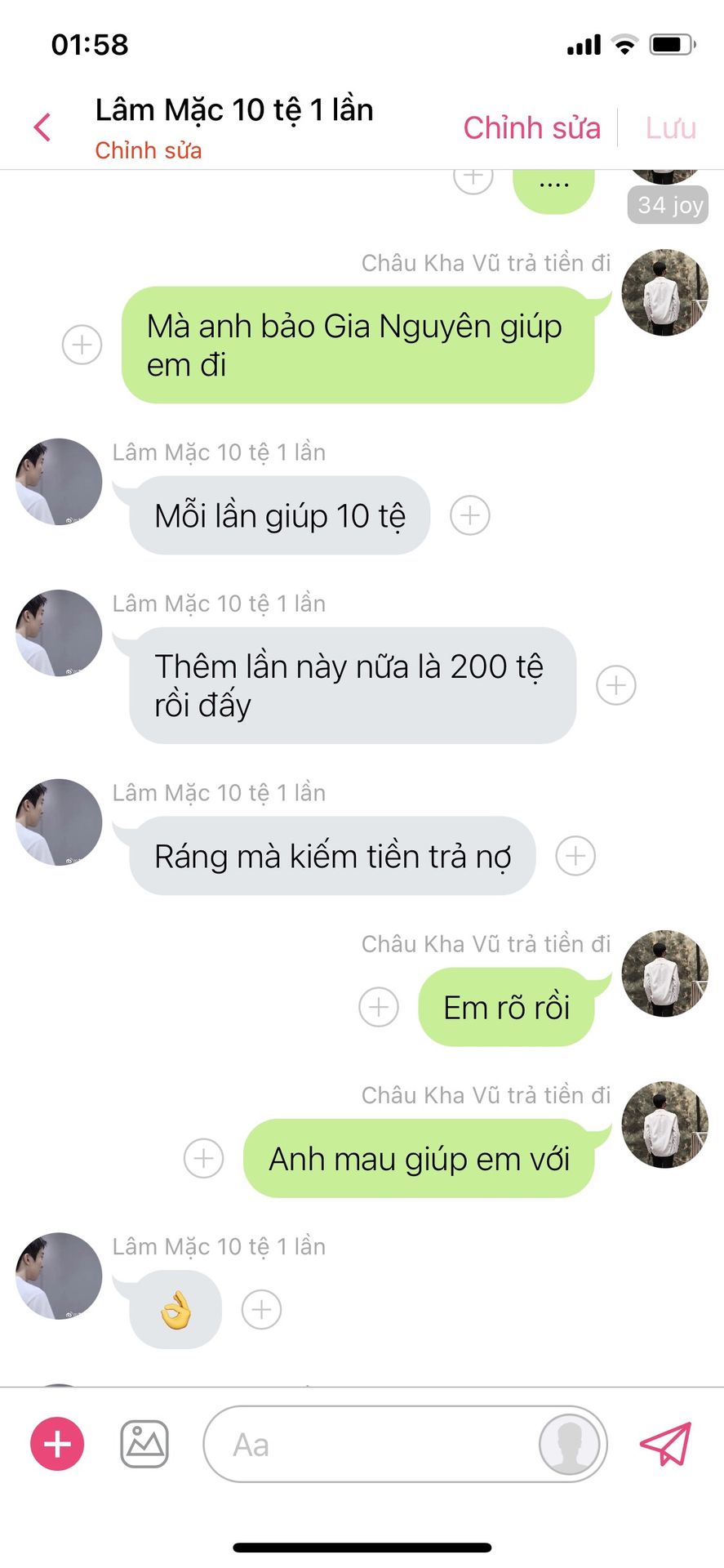Send the message with paper plane
The width and height of the screenshot is (724, 1568).
pyautogui.click(x=666, y=1444)
